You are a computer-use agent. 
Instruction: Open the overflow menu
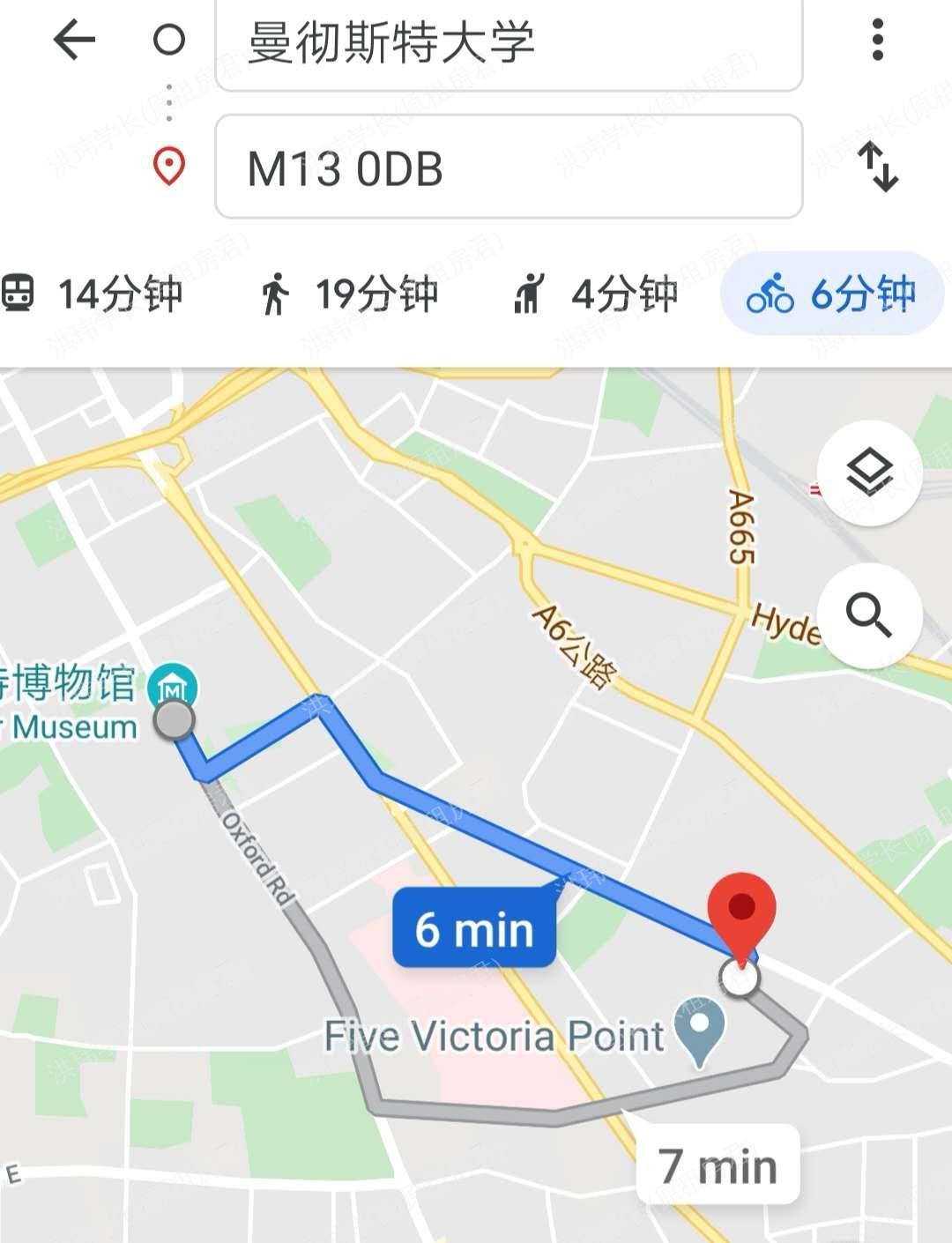(x=876, y=40)
